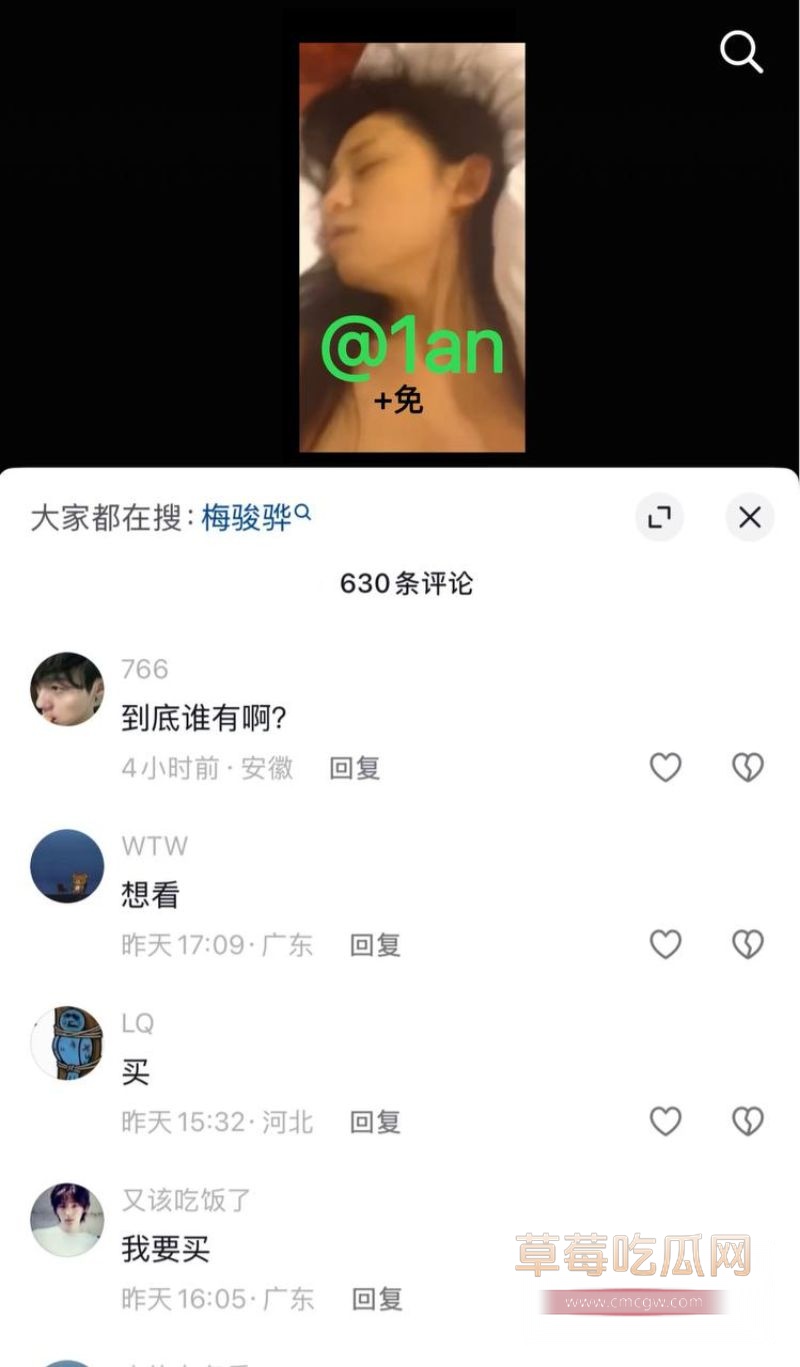The width and height of the screenshot is (800, 1367).
Task: Toggle dislike on 又该吃饭了's comment
Action: click(747, 1298)
